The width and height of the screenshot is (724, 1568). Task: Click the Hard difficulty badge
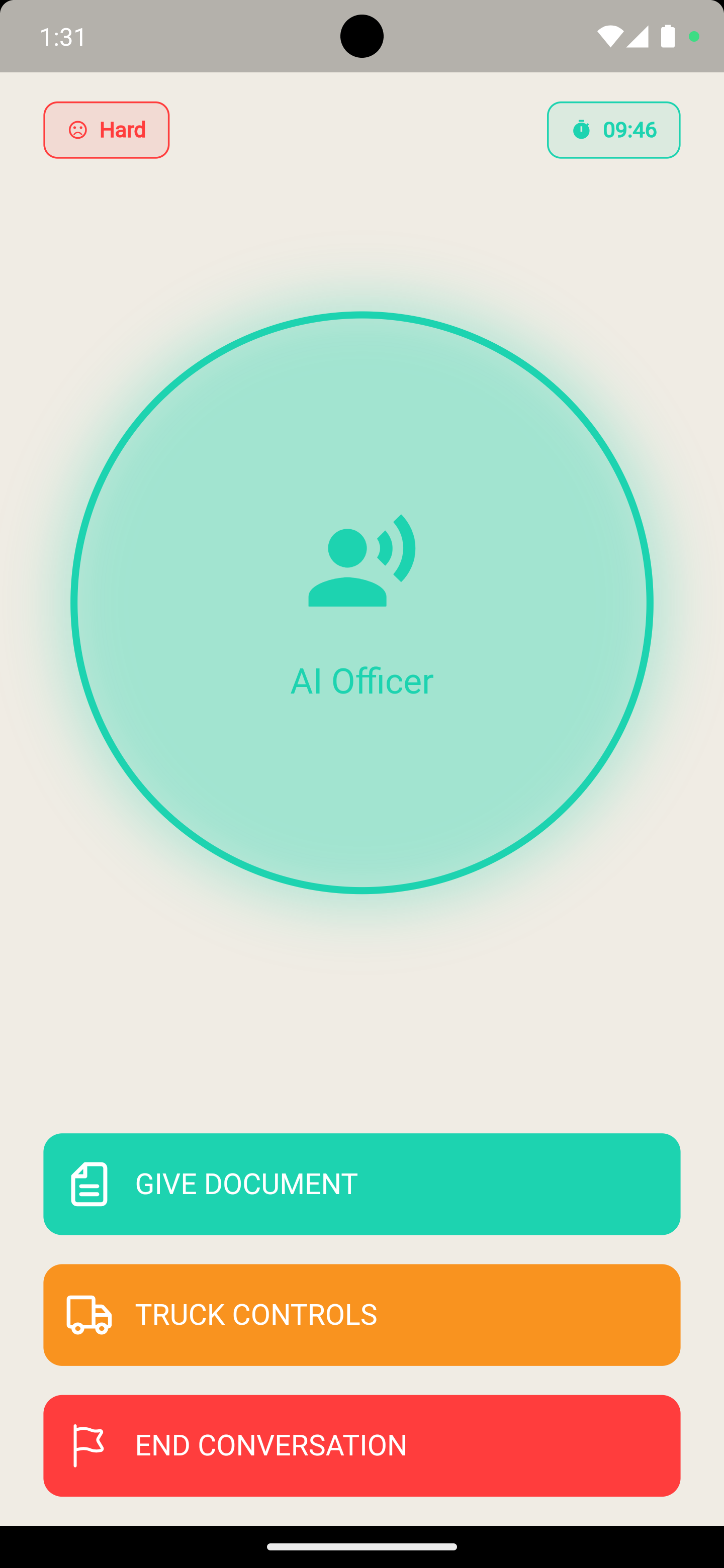coord(106,130)
